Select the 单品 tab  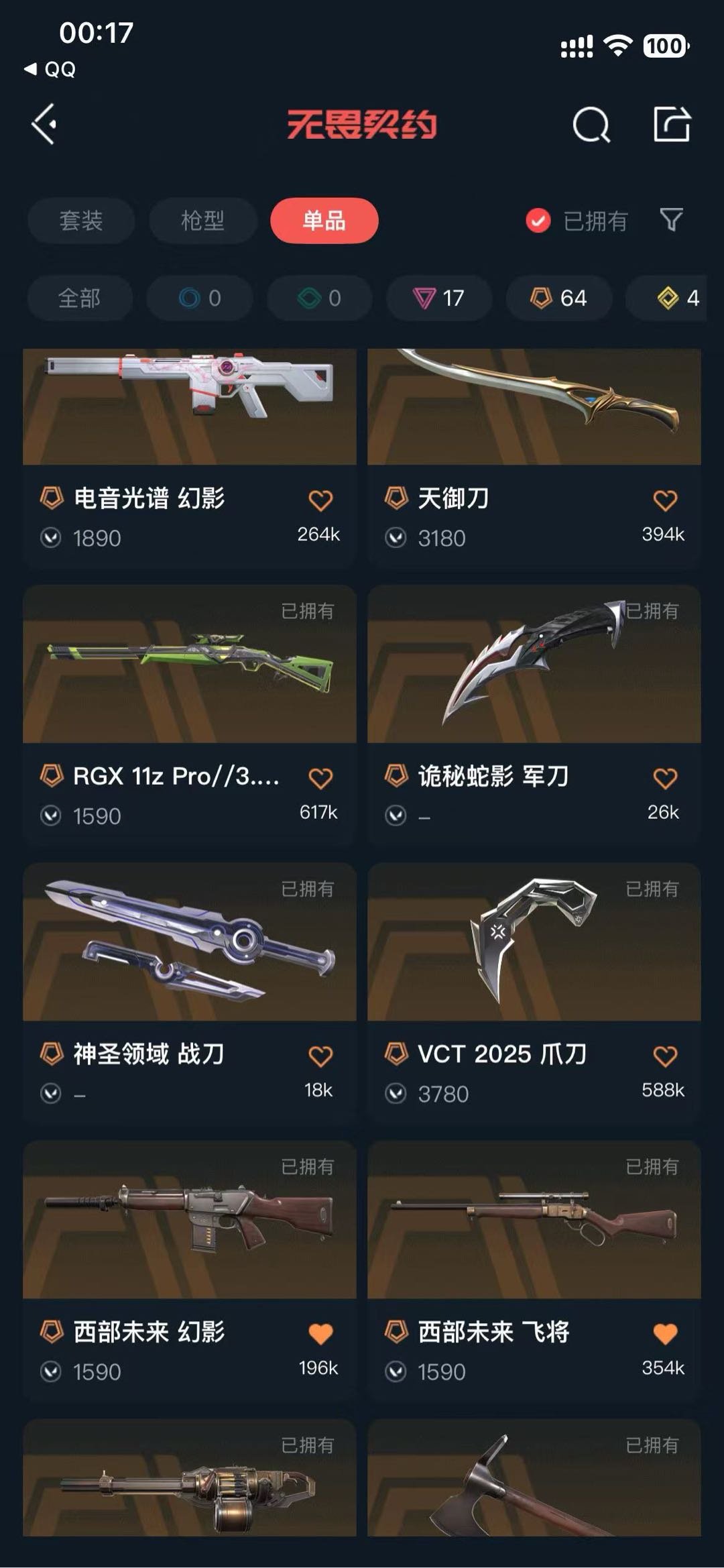tap(324, 221)
